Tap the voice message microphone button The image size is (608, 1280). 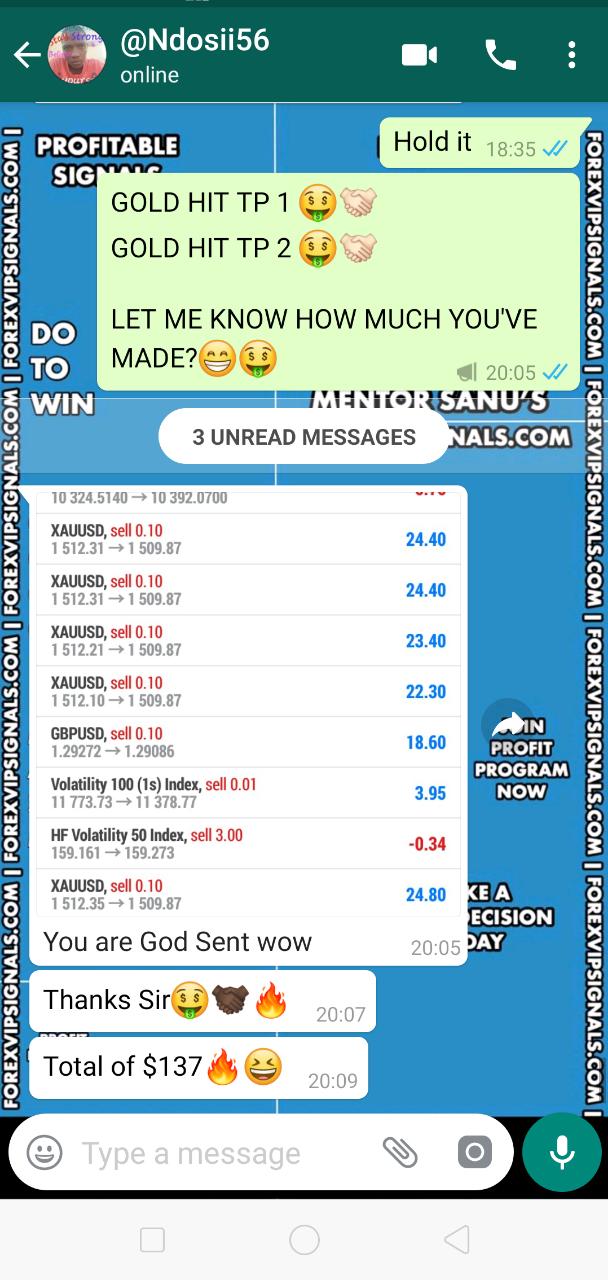pos(561,1152)
